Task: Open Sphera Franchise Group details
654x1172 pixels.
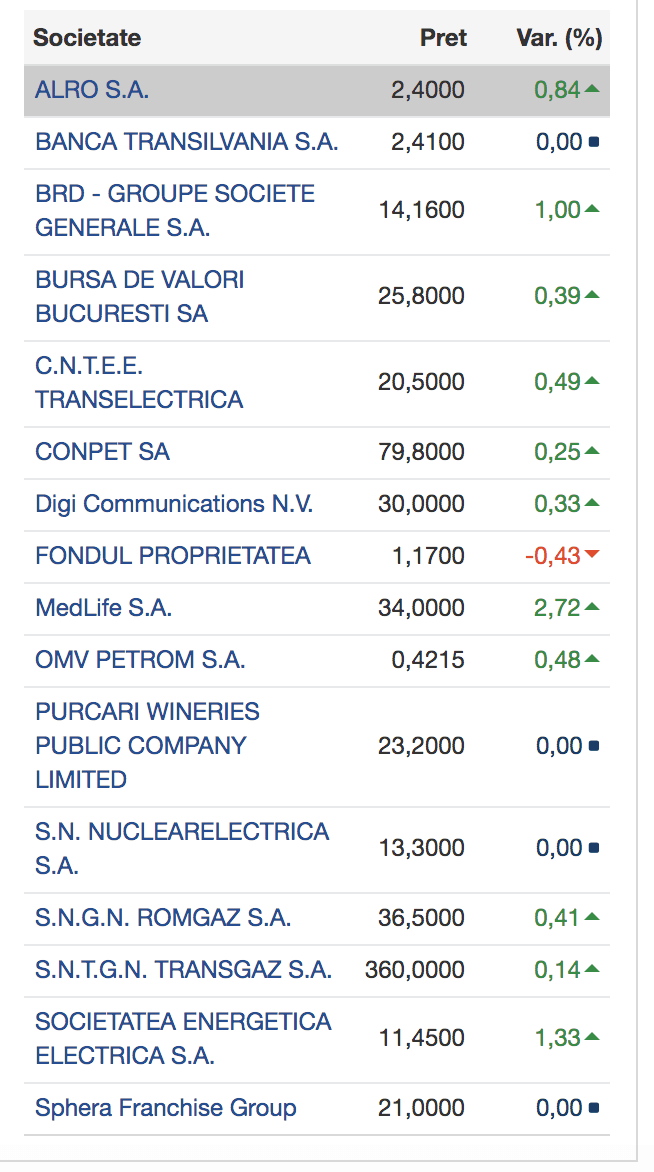Action: 166,1108
